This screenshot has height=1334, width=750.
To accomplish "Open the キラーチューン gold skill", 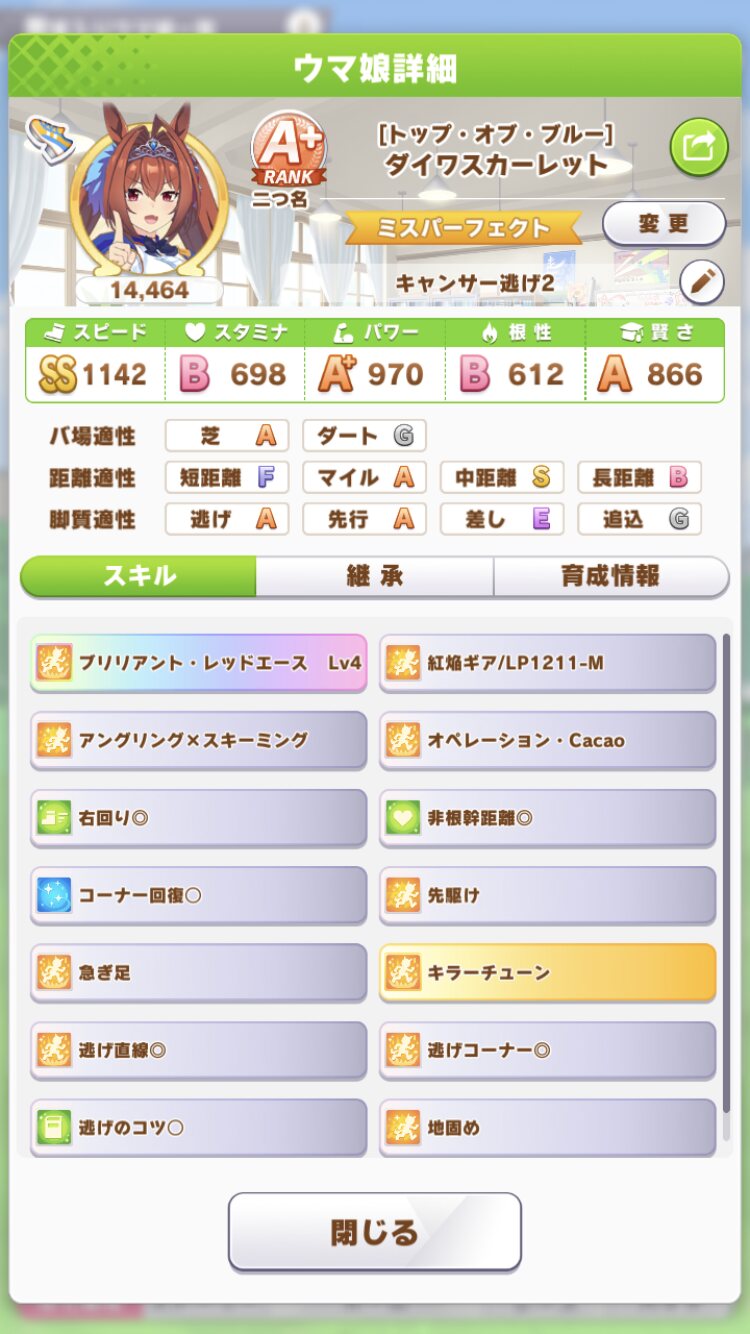I will click(547, 972).
